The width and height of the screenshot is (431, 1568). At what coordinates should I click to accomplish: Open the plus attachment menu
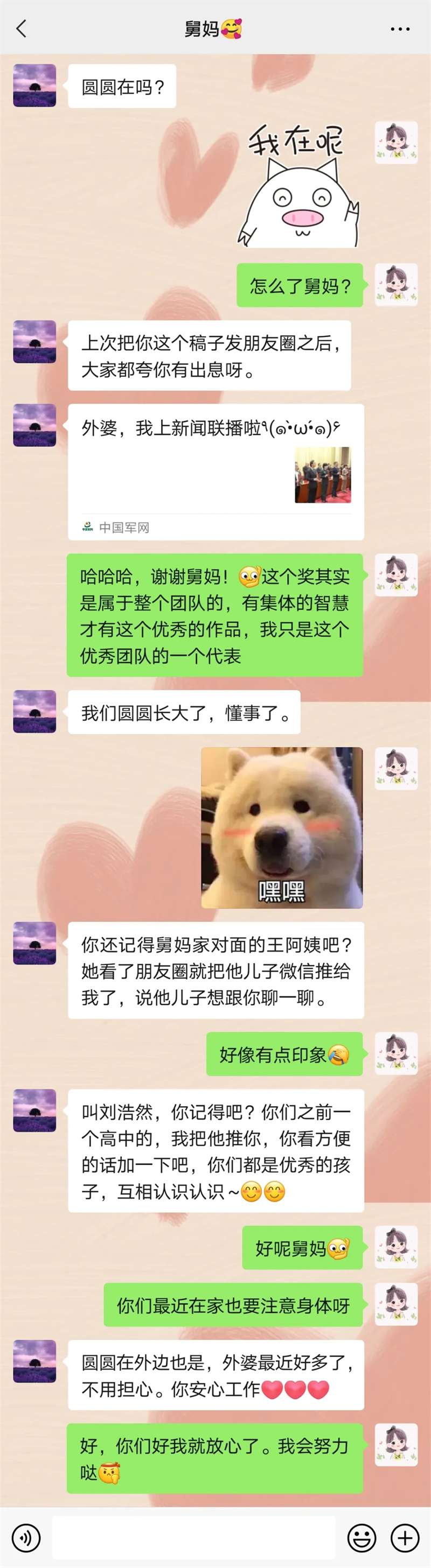point(405,1538)
